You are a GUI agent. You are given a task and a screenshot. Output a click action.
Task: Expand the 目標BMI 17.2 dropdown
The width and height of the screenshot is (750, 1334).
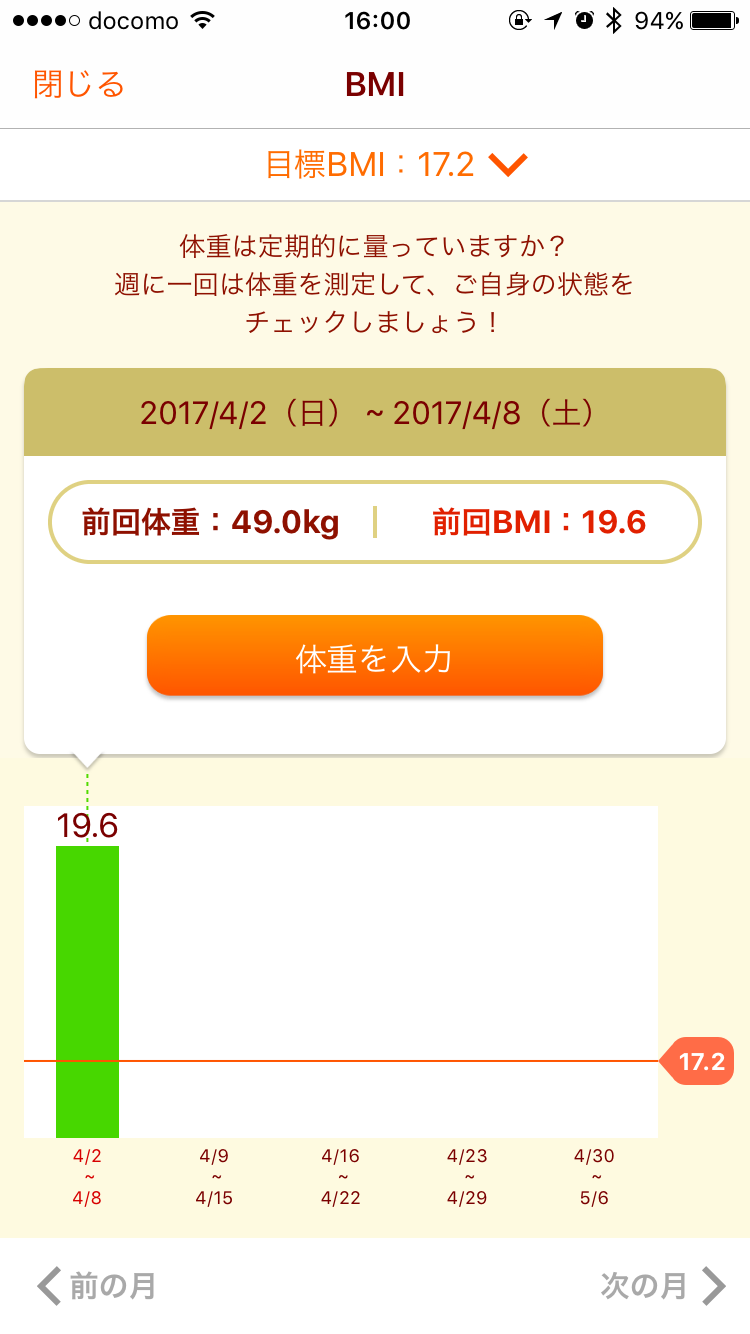coord(395,164)
